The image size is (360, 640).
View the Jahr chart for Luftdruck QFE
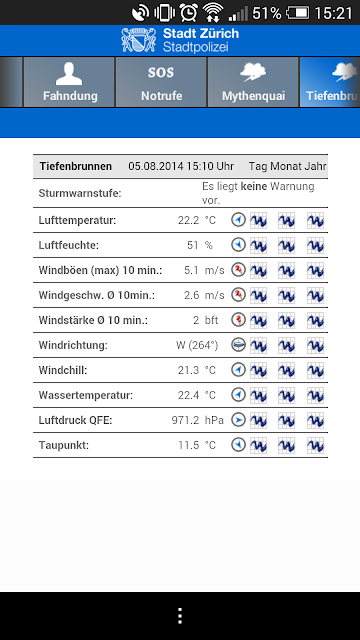pos(316,420)
